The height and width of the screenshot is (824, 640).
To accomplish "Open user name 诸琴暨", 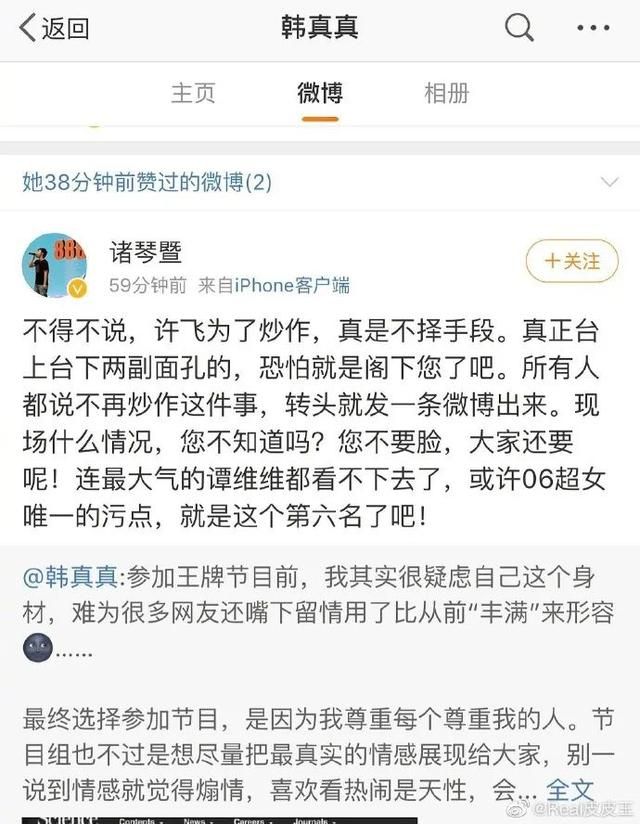I will pos(145,251).
